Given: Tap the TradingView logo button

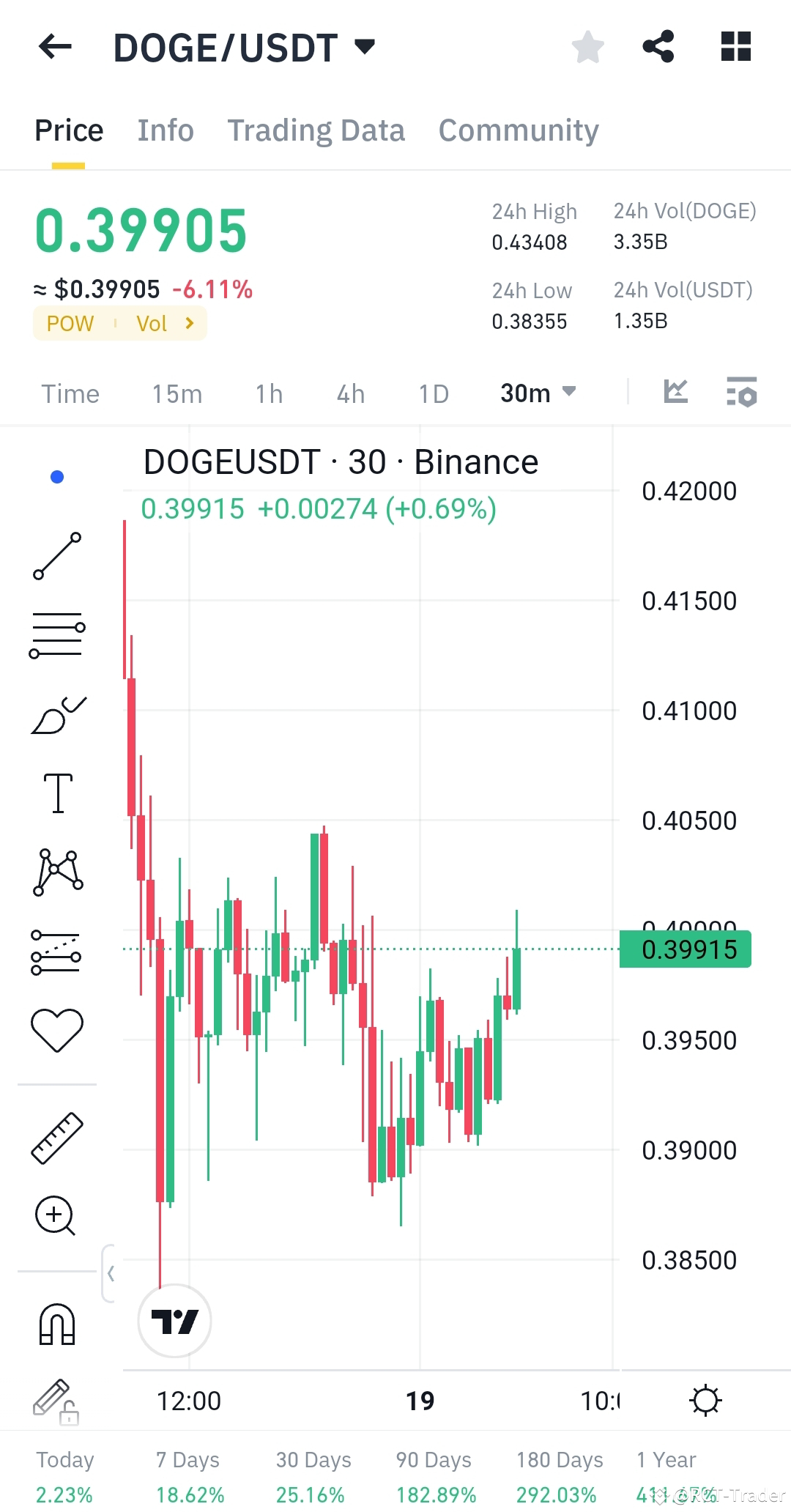Looking at the screenshot, I should 174,1319.
